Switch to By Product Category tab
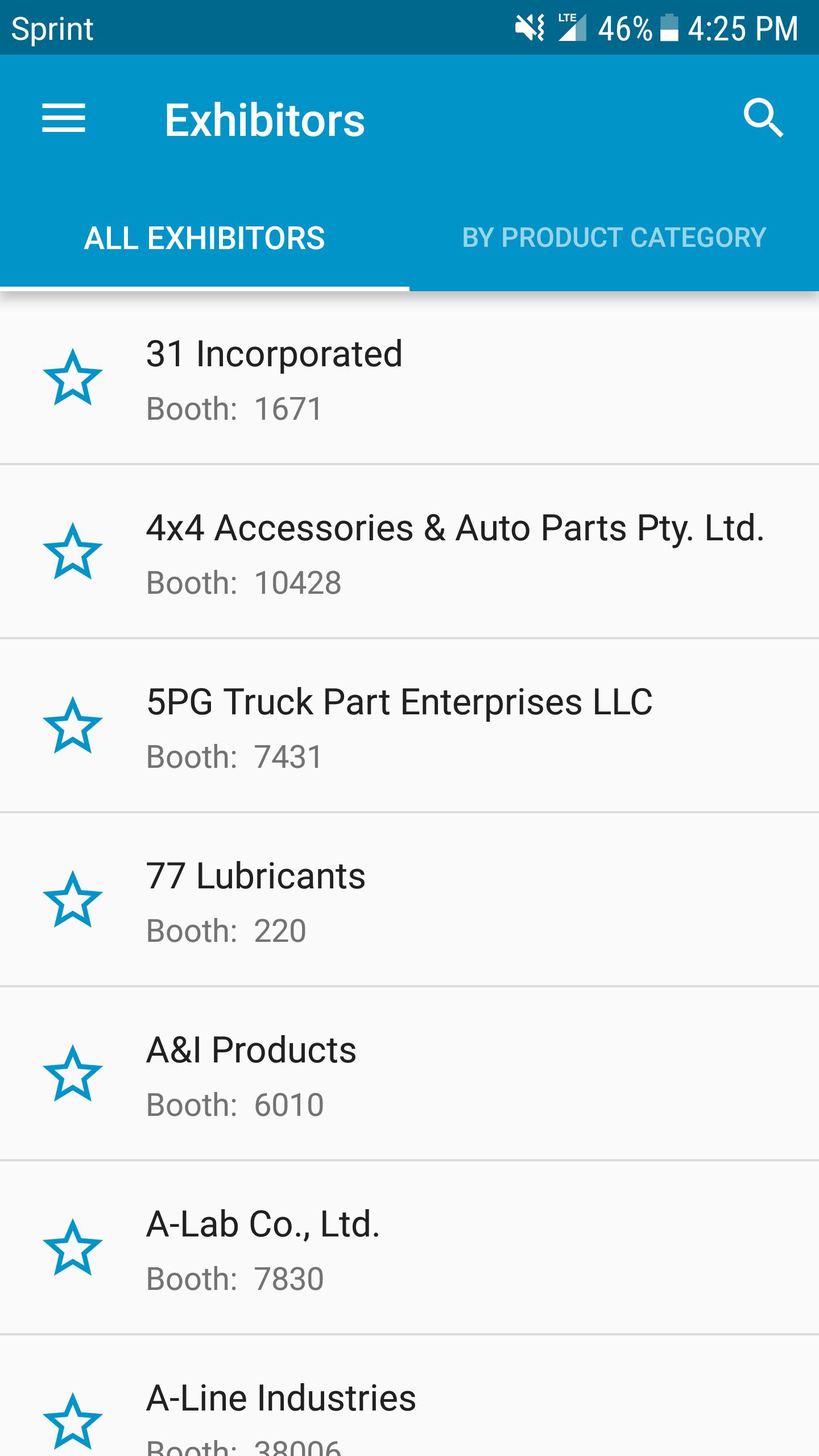This screenshot has width=819, height=1456. [614, 238]
